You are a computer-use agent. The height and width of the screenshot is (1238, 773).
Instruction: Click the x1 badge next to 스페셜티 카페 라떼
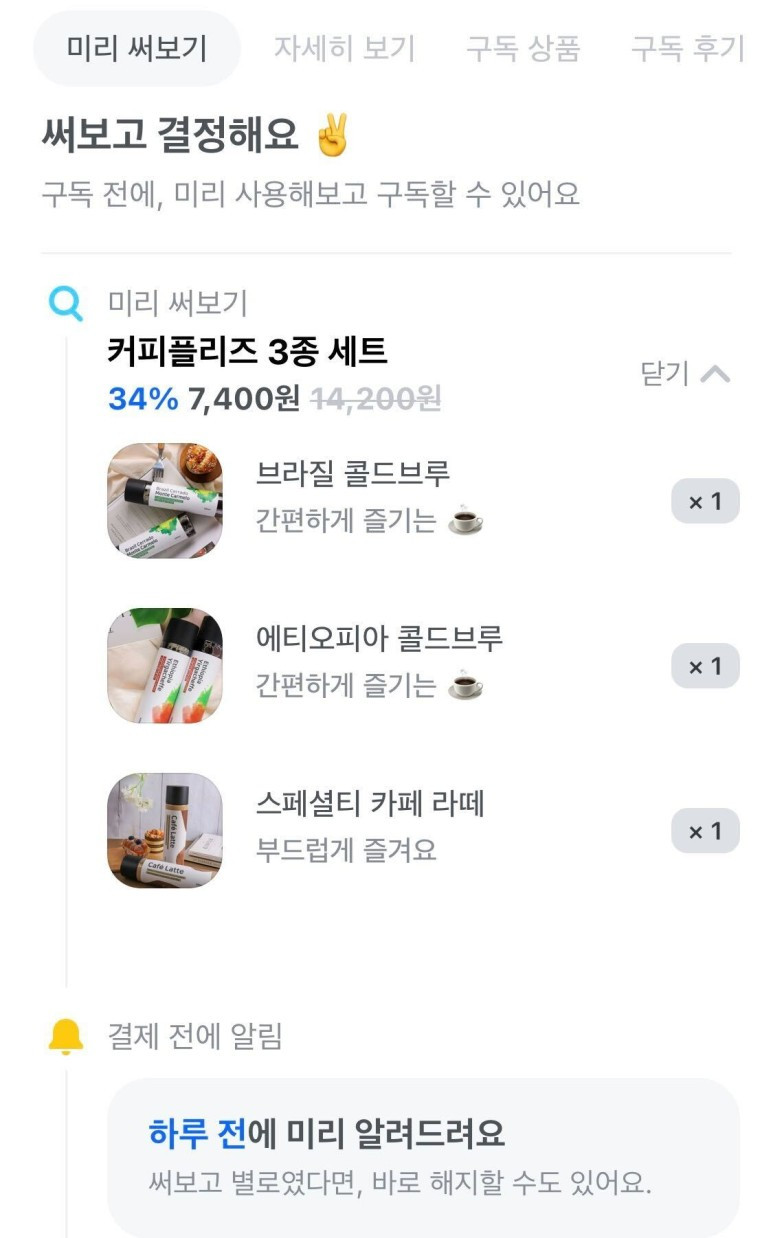click(x=705, y=829)
